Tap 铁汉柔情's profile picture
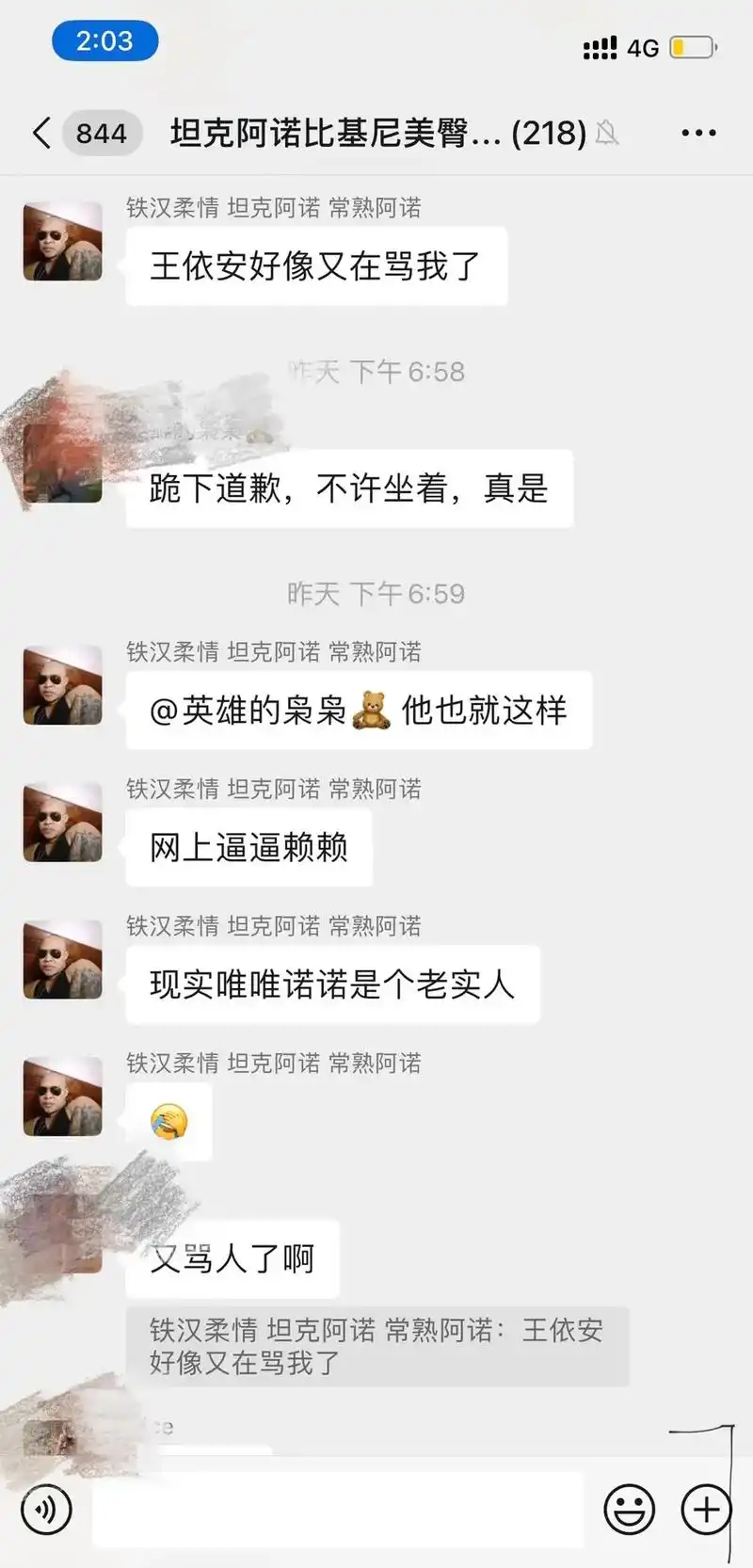The width and height of the screenshot is (753, 1568). tap(60, 240)
